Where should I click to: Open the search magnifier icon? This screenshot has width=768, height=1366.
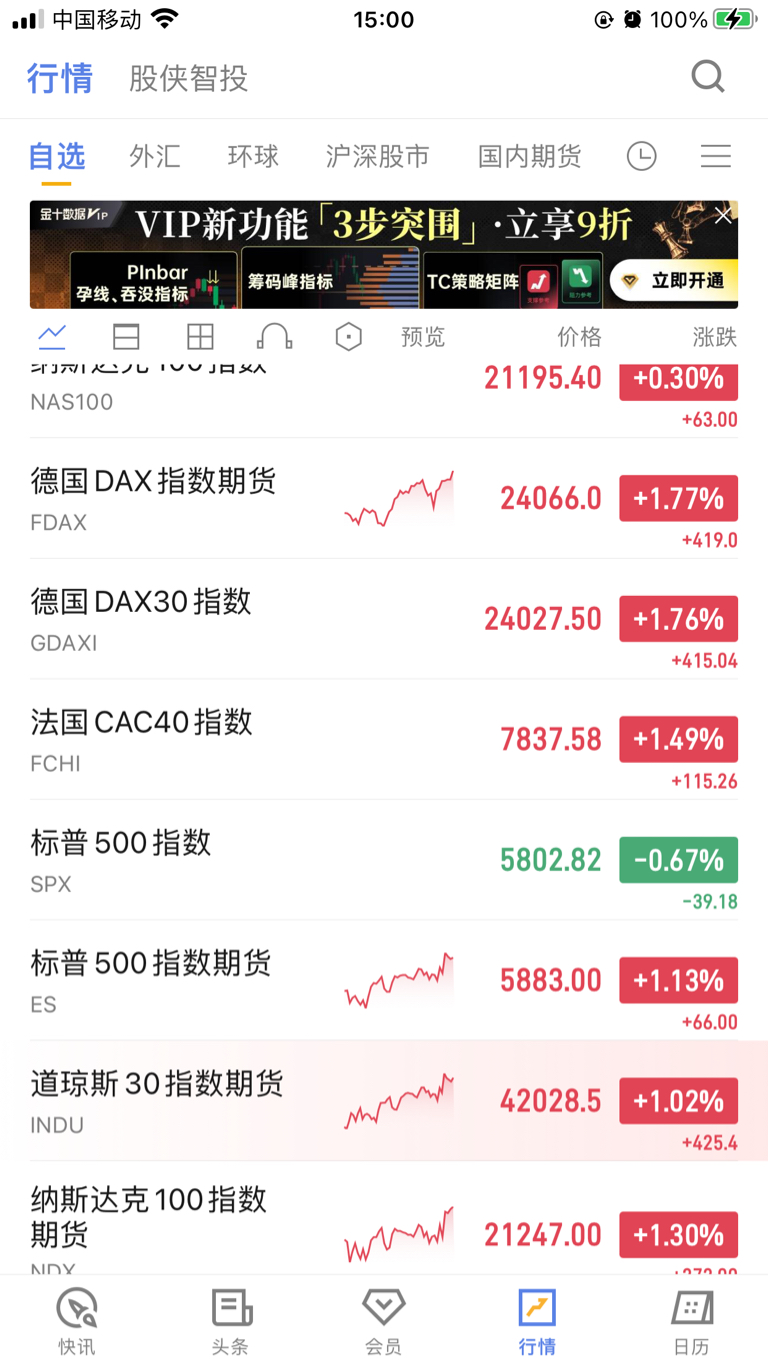point(708,77)
